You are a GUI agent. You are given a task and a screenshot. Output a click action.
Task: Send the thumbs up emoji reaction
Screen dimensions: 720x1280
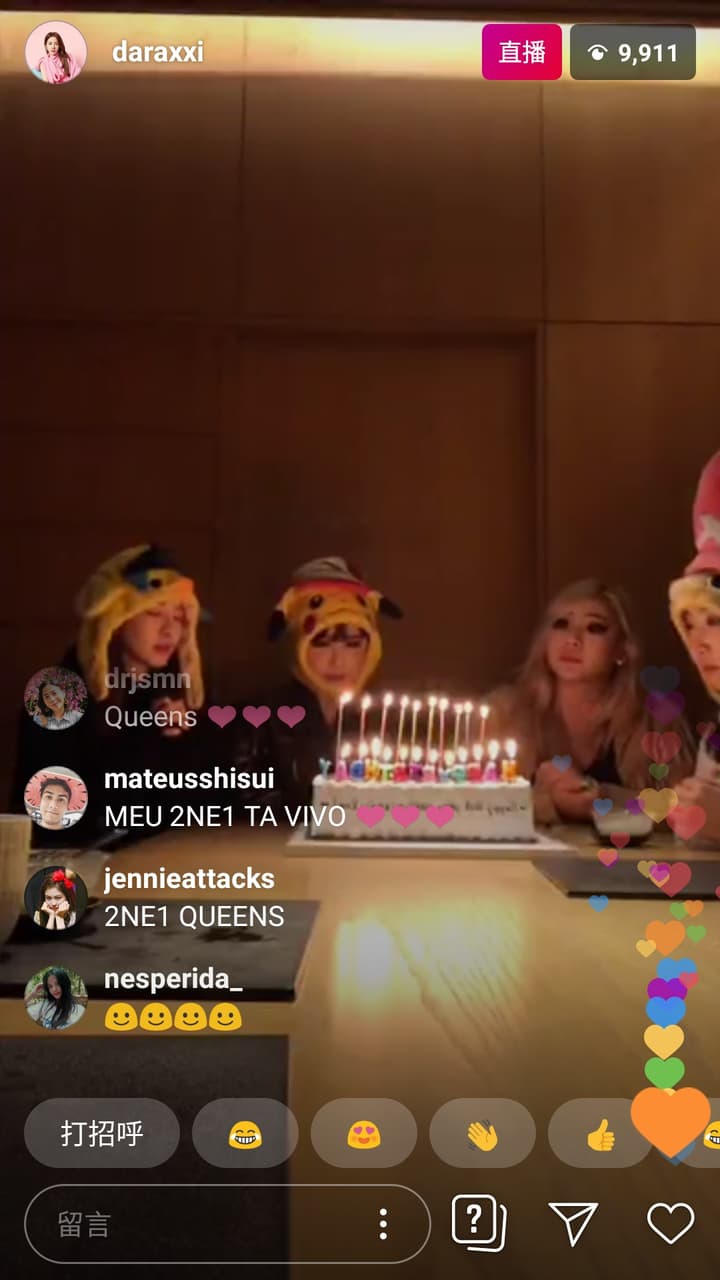[x=599, y=1133]
